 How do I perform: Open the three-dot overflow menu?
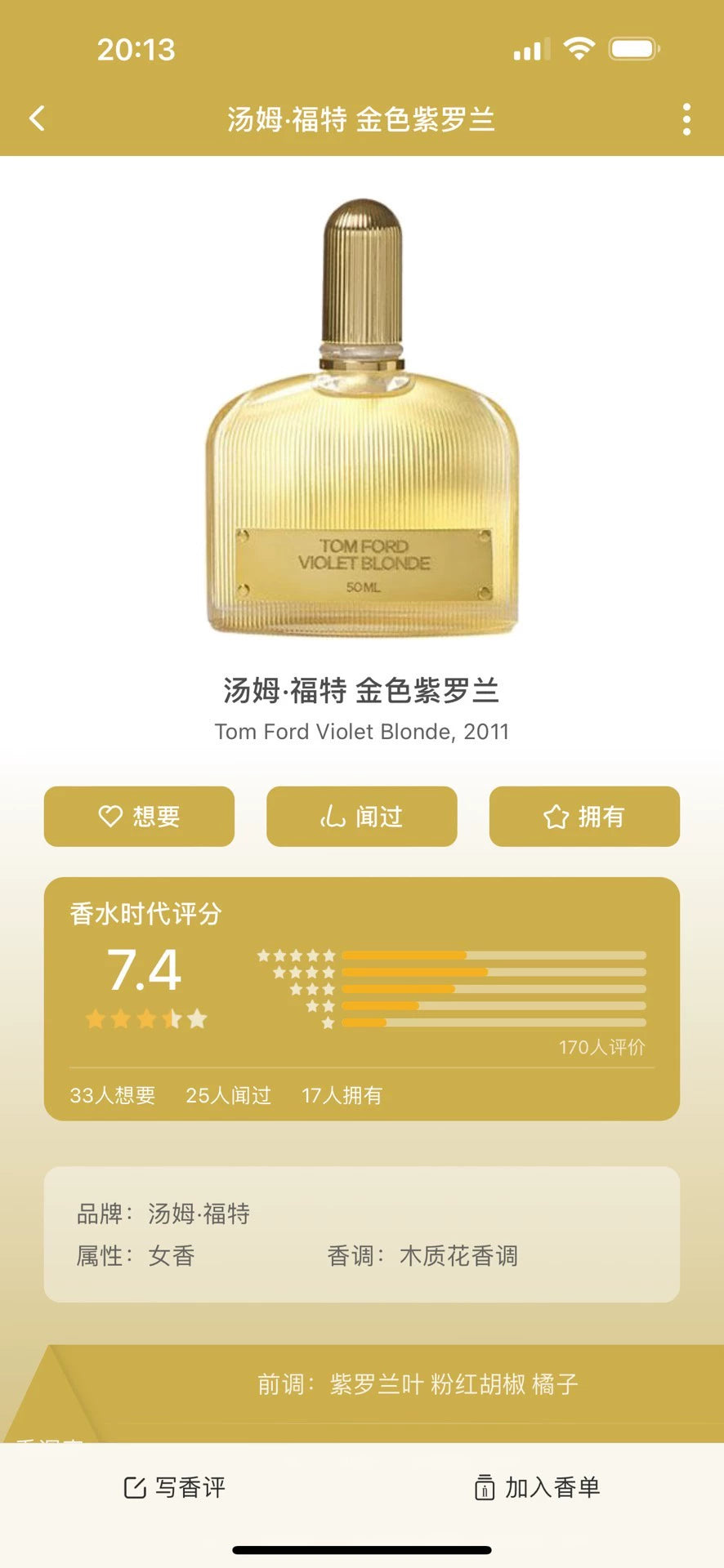click(686, 119)
